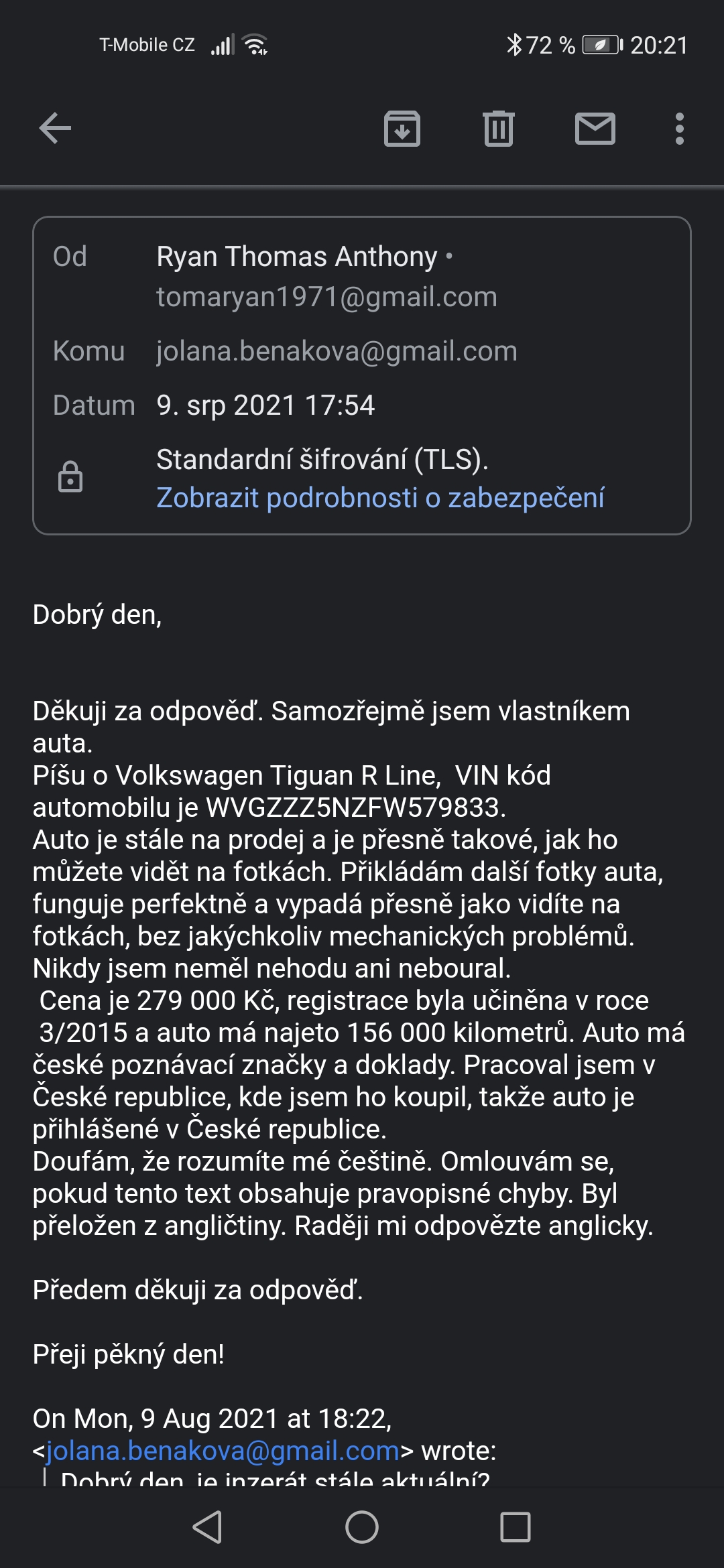724x1568 pixels.
Task: Mark this email as unread
Action: (x=595, y=128)
